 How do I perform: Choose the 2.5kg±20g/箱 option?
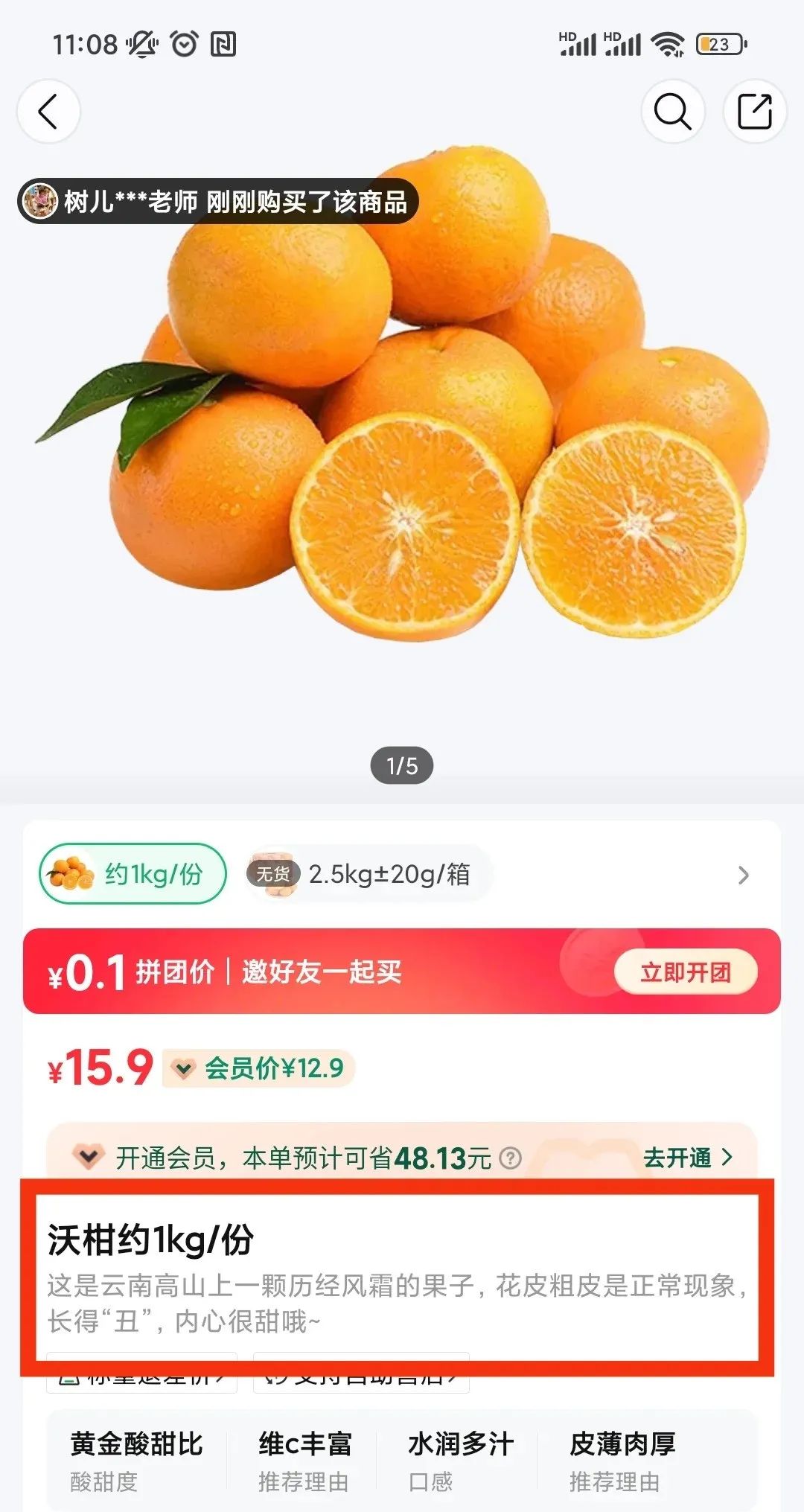(370, 874)
